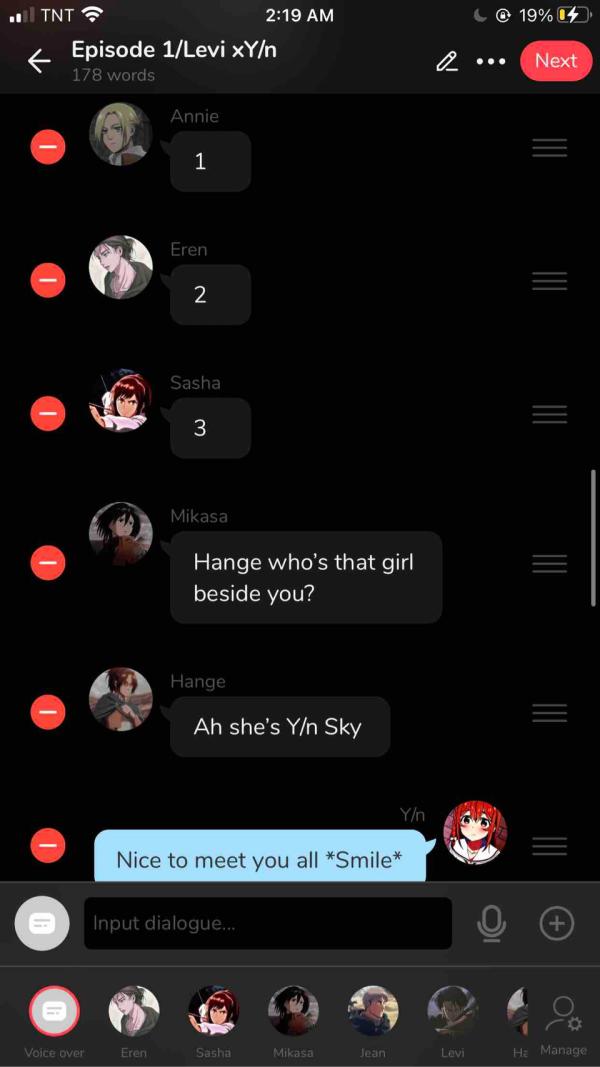Delete Y/n's "Nice to meet you all" message
Image resolution: width=600 pixels, height=1067 pixels.
[x=47, y=846]
